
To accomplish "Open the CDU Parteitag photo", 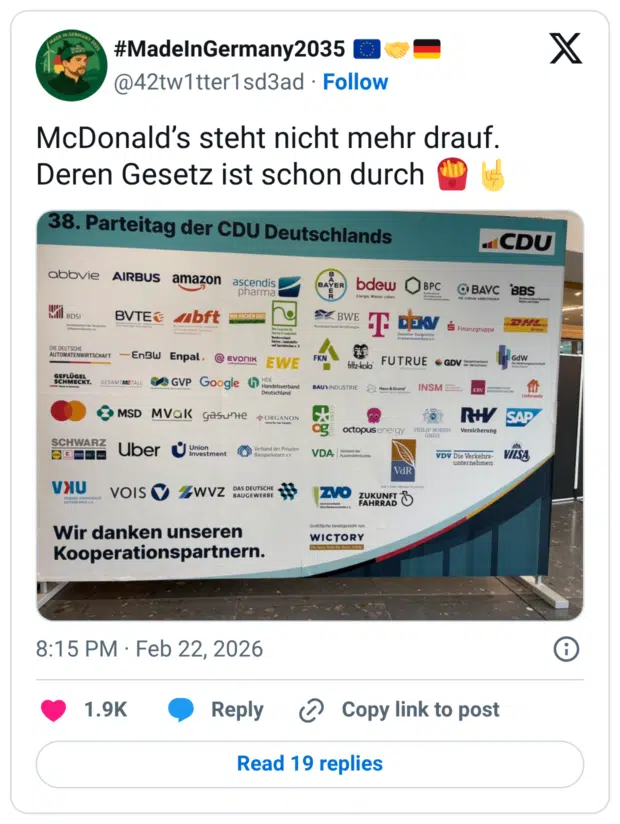I will (310, 414).
